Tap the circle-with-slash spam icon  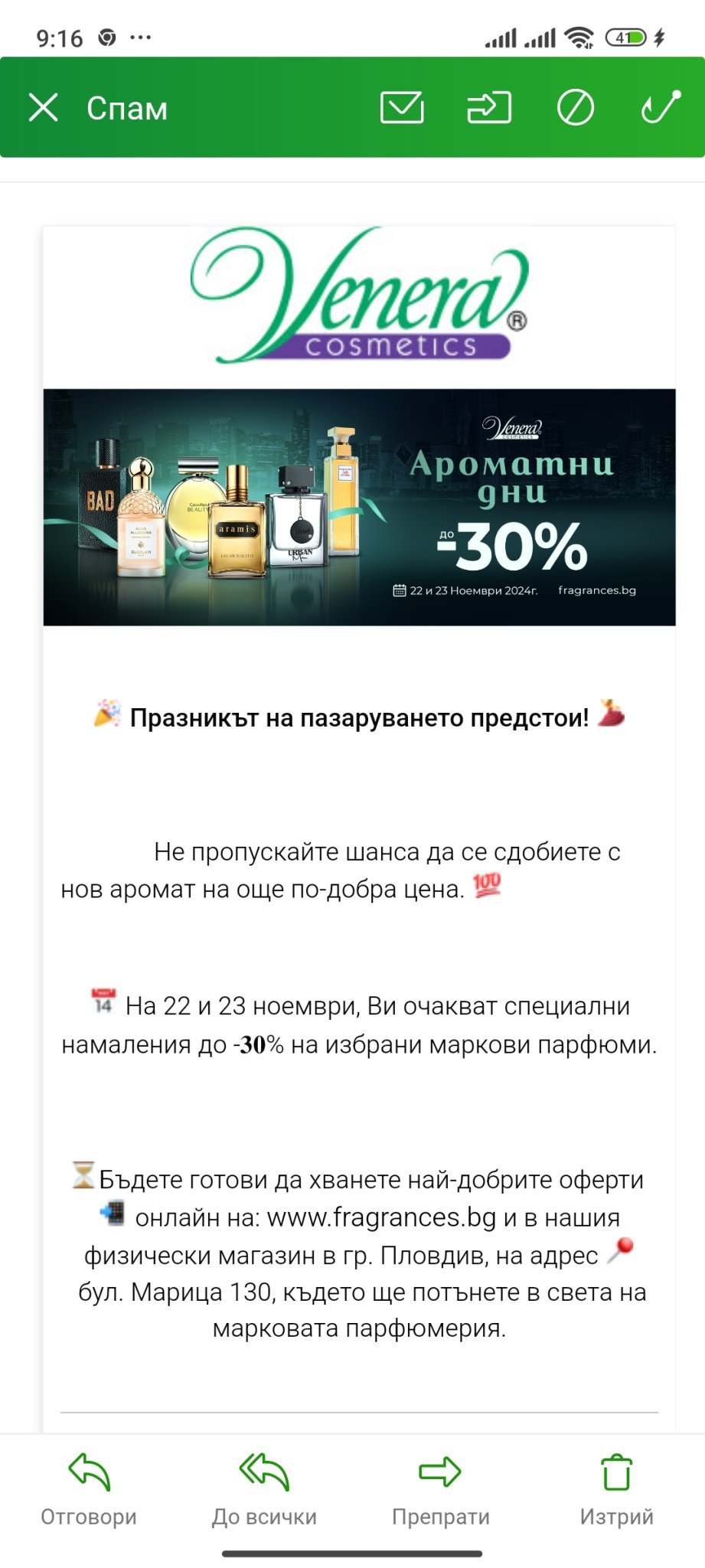point(575,108)
